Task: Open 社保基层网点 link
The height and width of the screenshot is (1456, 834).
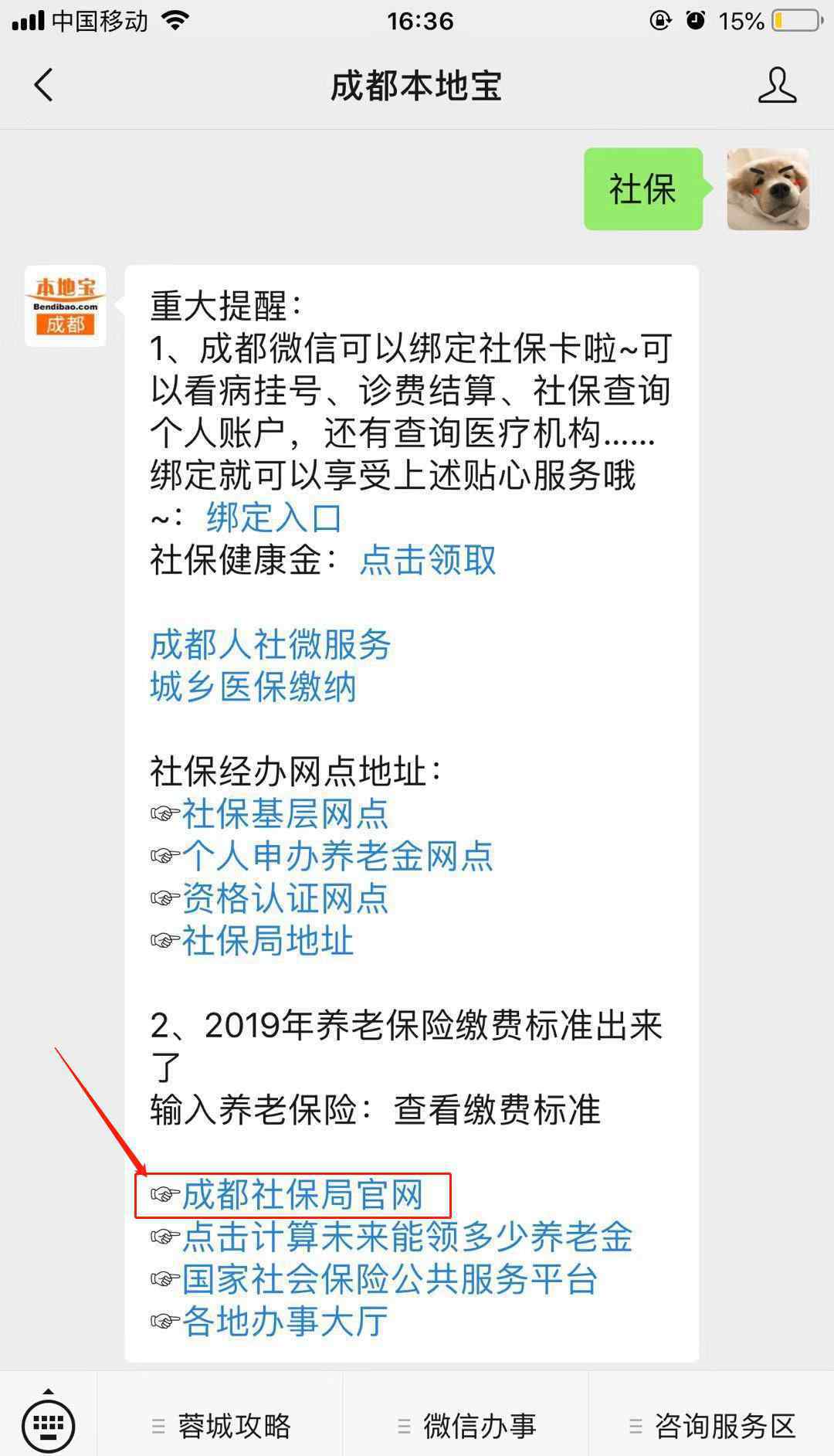Action: coord(286,814)
